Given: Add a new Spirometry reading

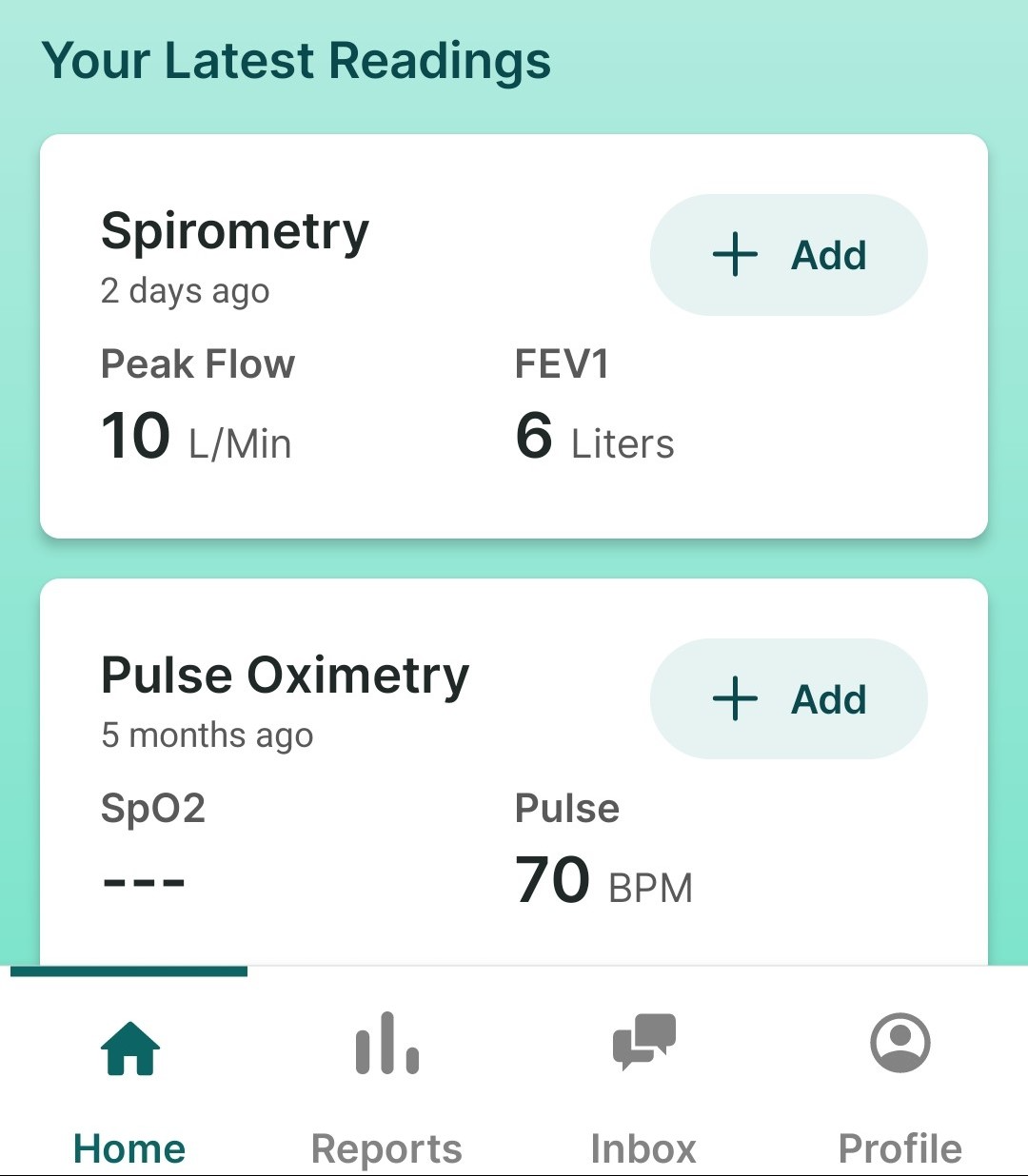Looking at the screenshot, I should (788, 255).
